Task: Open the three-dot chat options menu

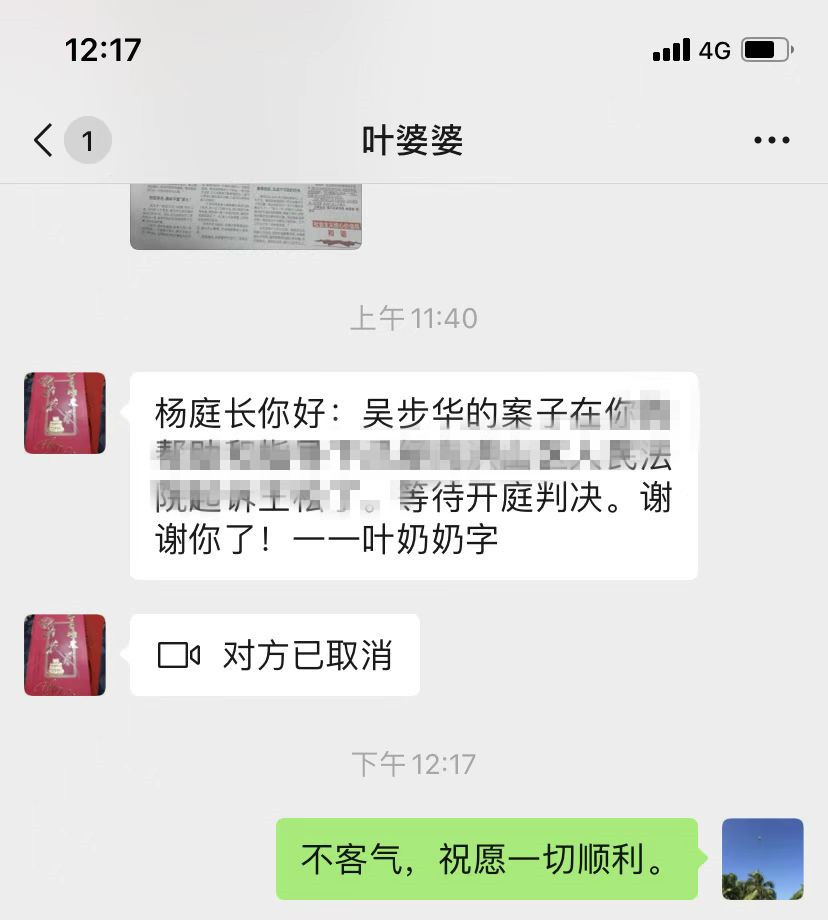Action: (x=771, y=141)
